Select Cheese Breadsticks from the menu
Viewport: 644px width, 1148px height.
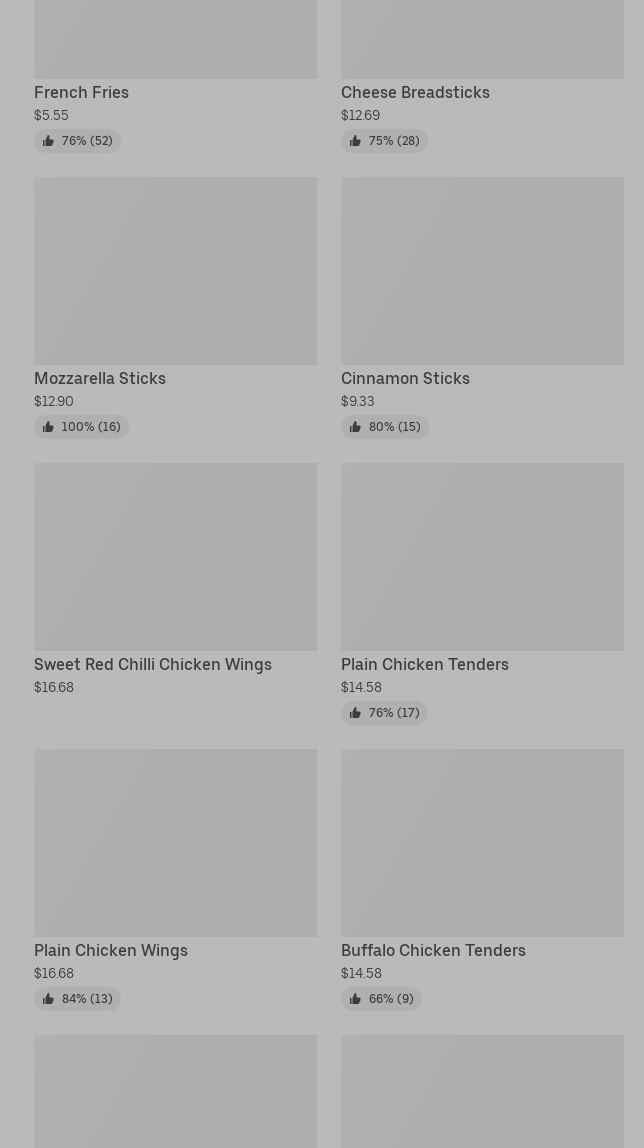pyautogui.click(x=482, y=76)
